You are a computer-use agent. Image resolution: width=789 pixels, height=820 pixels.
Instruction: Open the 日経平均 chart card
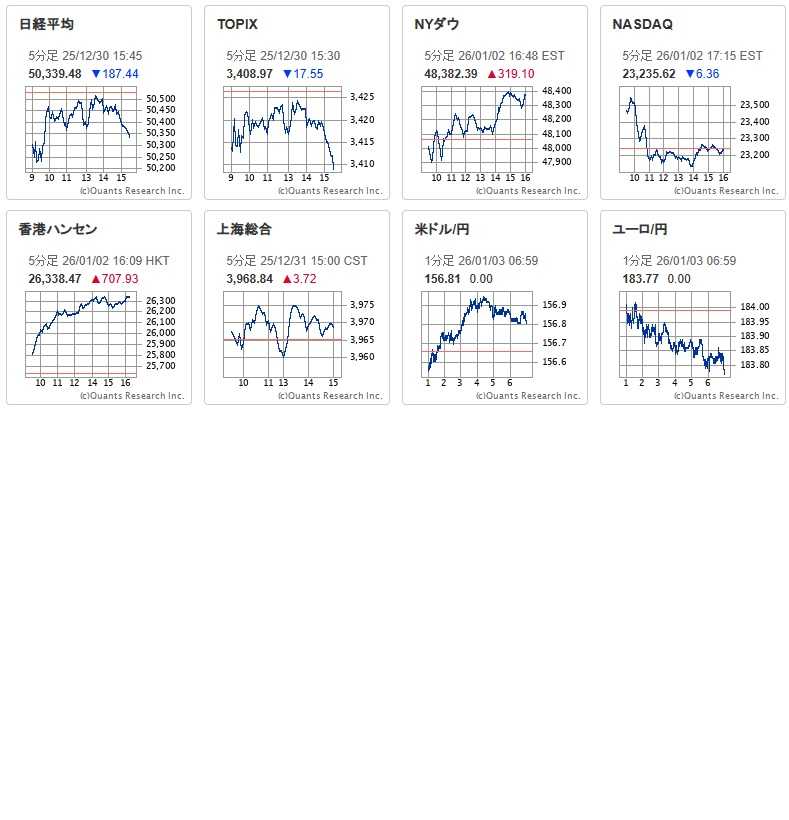pyautogui.click(x=98, y=103)
